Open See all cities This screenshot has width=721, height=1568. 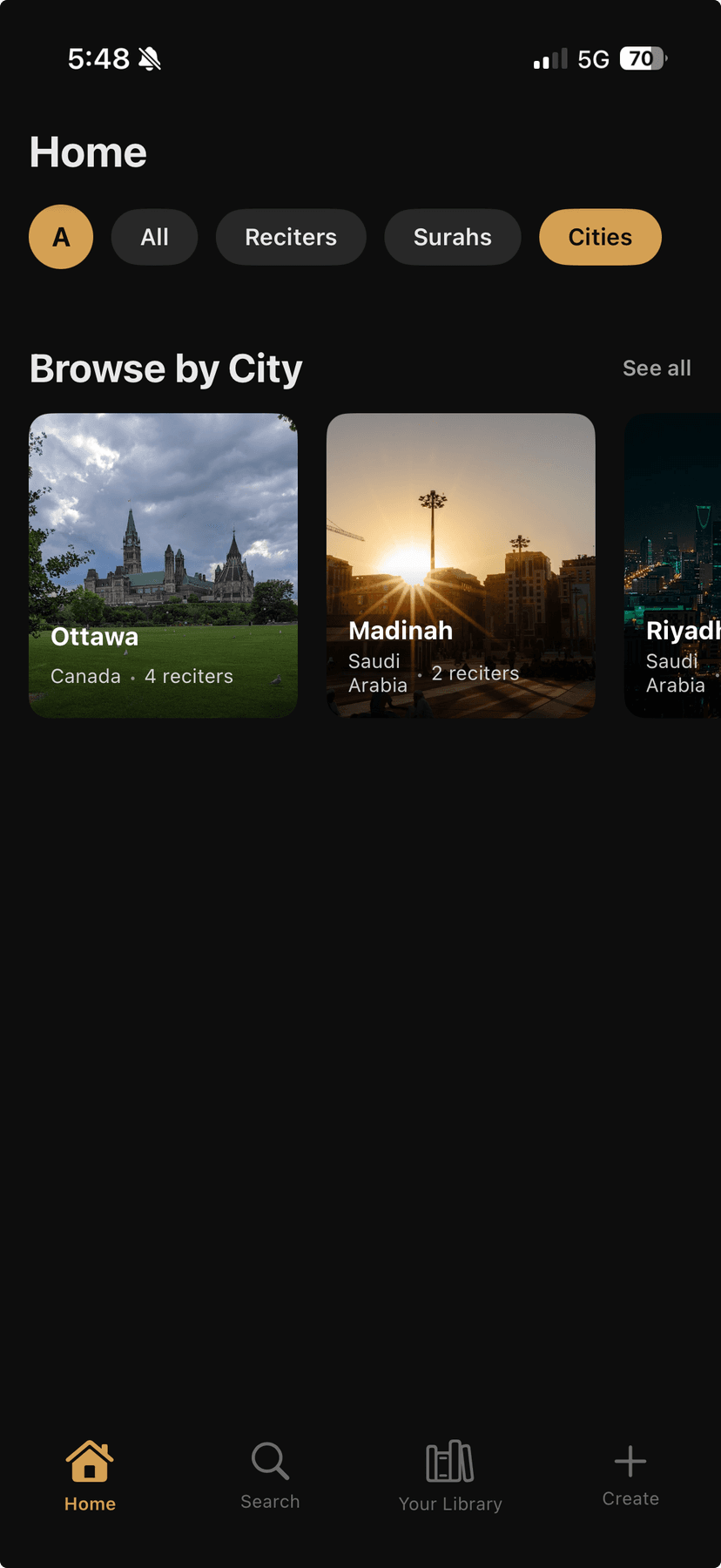[657, 368]
